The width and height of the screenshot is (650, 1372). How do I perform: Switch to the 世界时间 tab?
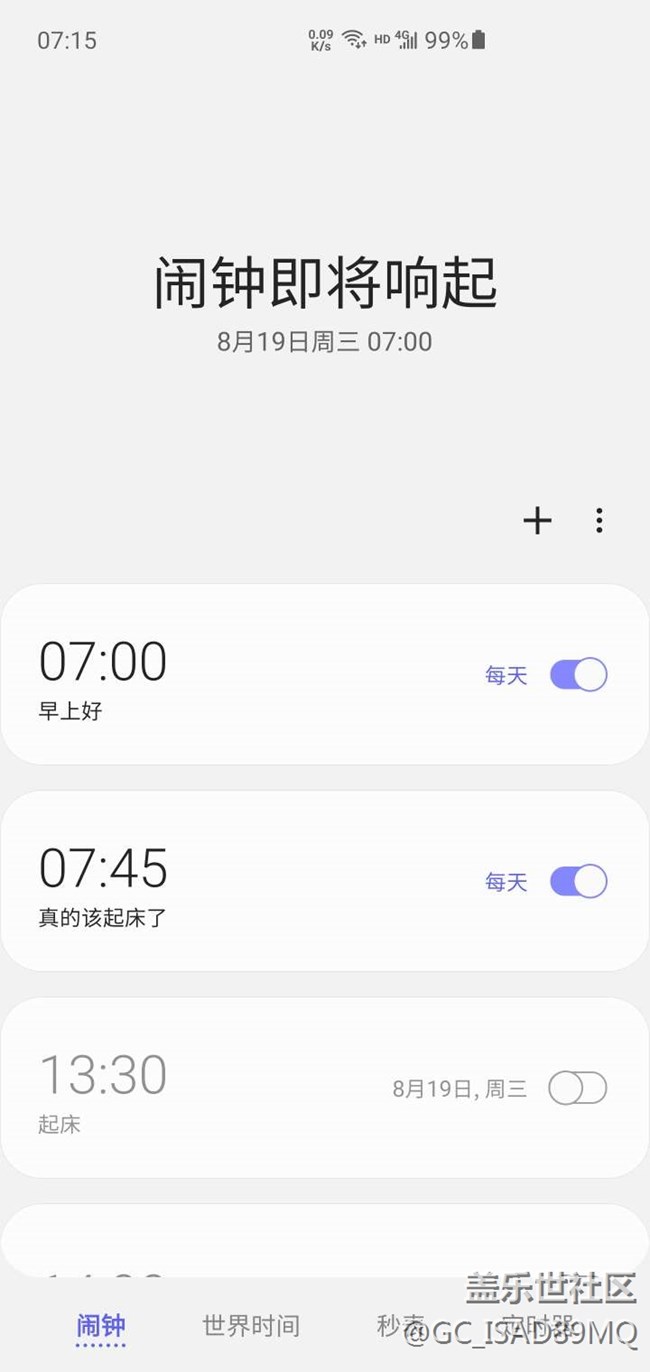(x=251, y=1326)
